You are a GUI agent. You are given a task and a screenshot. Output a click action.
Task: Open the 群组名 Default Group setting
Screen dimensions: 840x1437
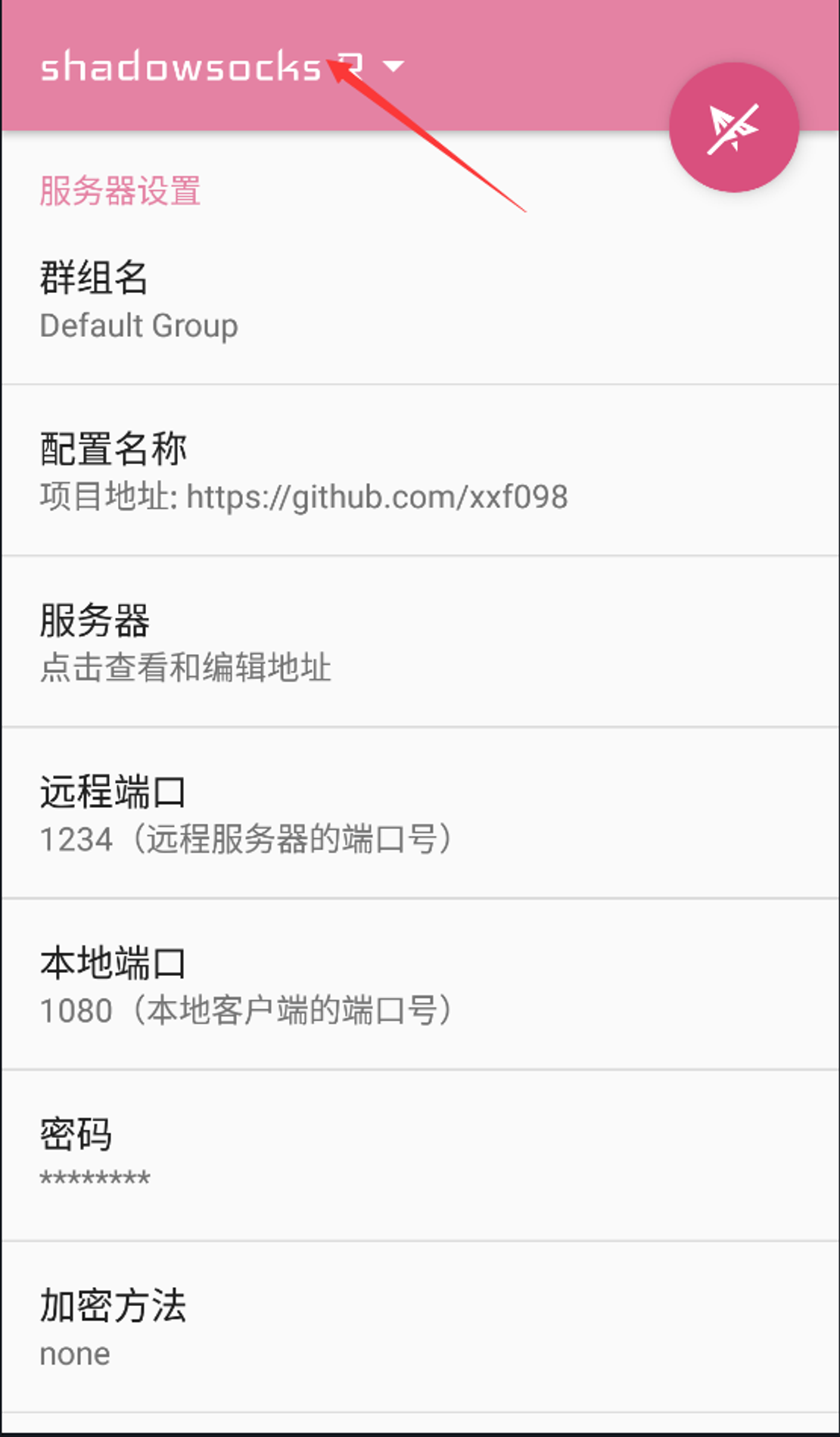pyautogui.click(x=420, y=299)
